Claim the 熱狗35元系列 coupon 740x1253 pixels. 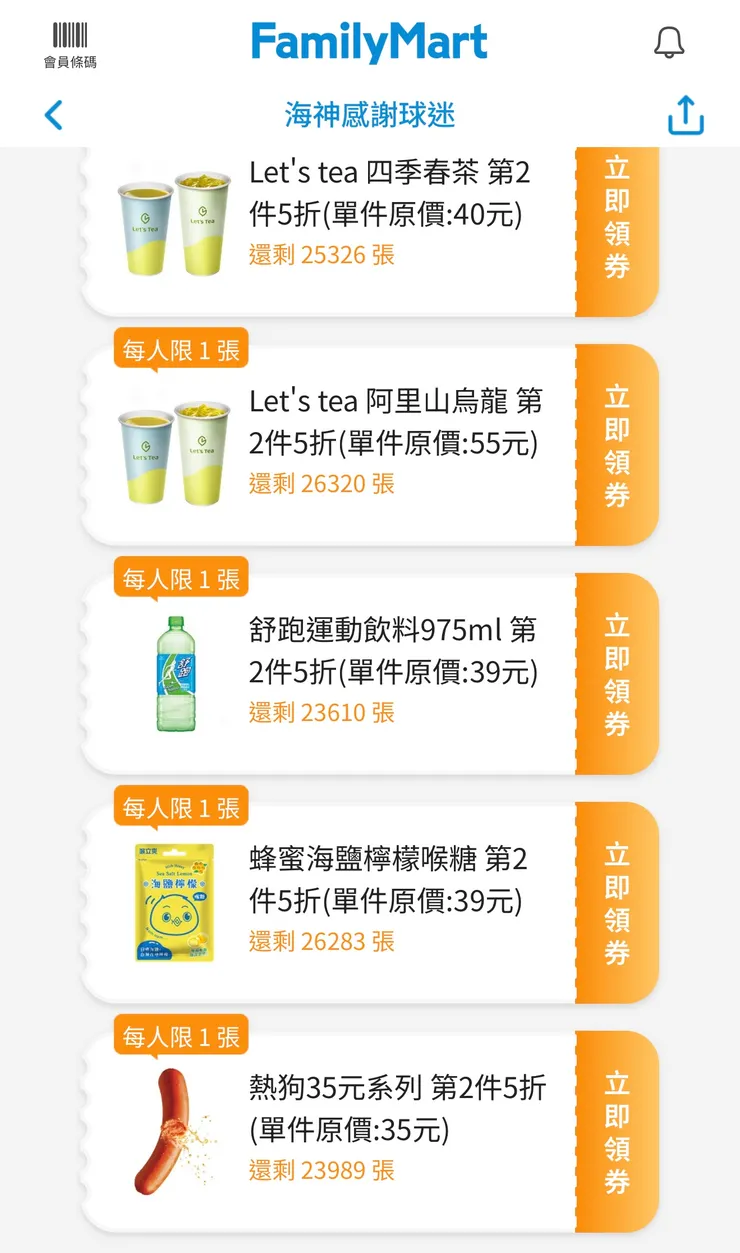pos(616,1130)
